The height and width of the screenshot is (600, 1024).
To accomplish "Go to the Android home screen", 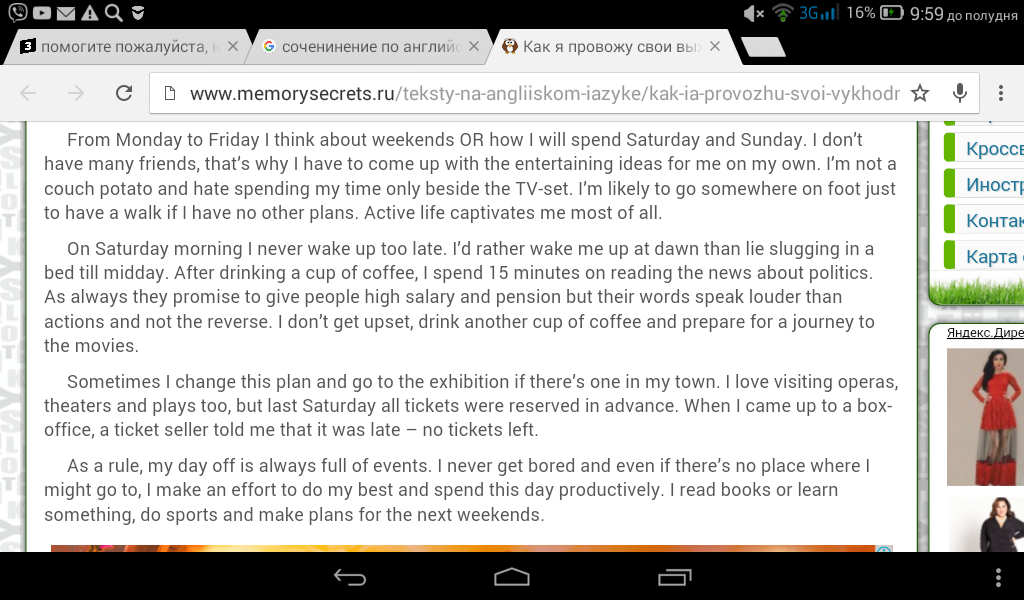I will click(511, 577).
